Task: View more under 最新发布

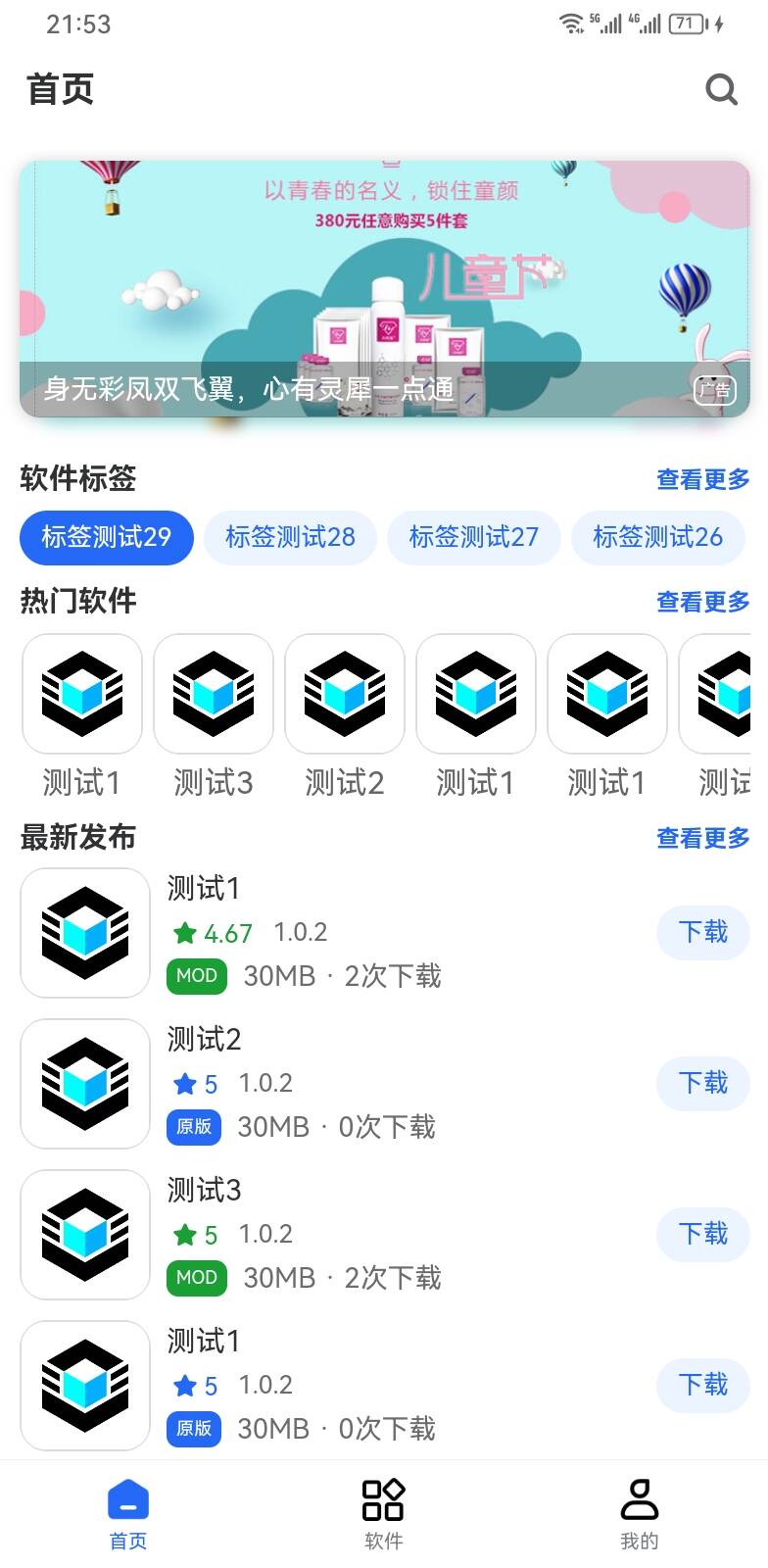Action: click(702, 838)
